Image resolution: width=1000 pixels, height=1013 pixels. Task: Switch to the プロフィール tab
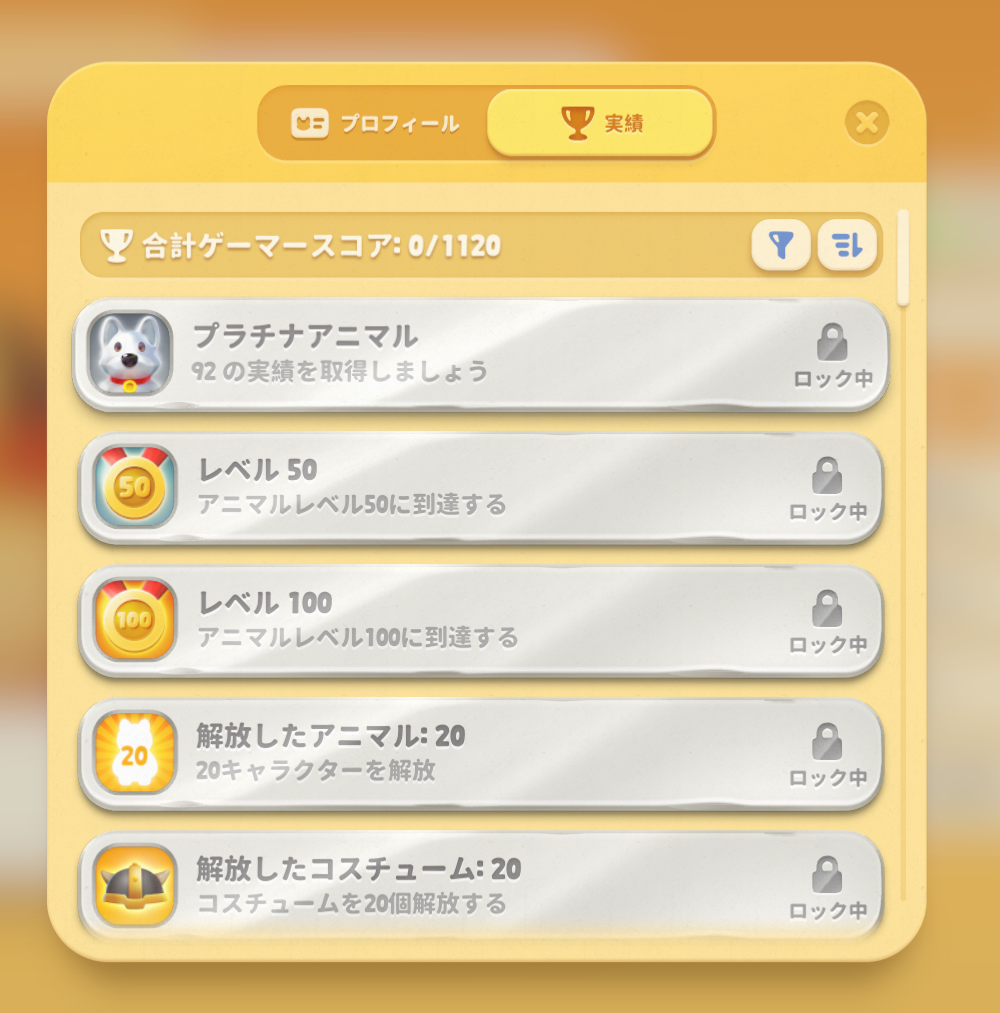[376, 124]
